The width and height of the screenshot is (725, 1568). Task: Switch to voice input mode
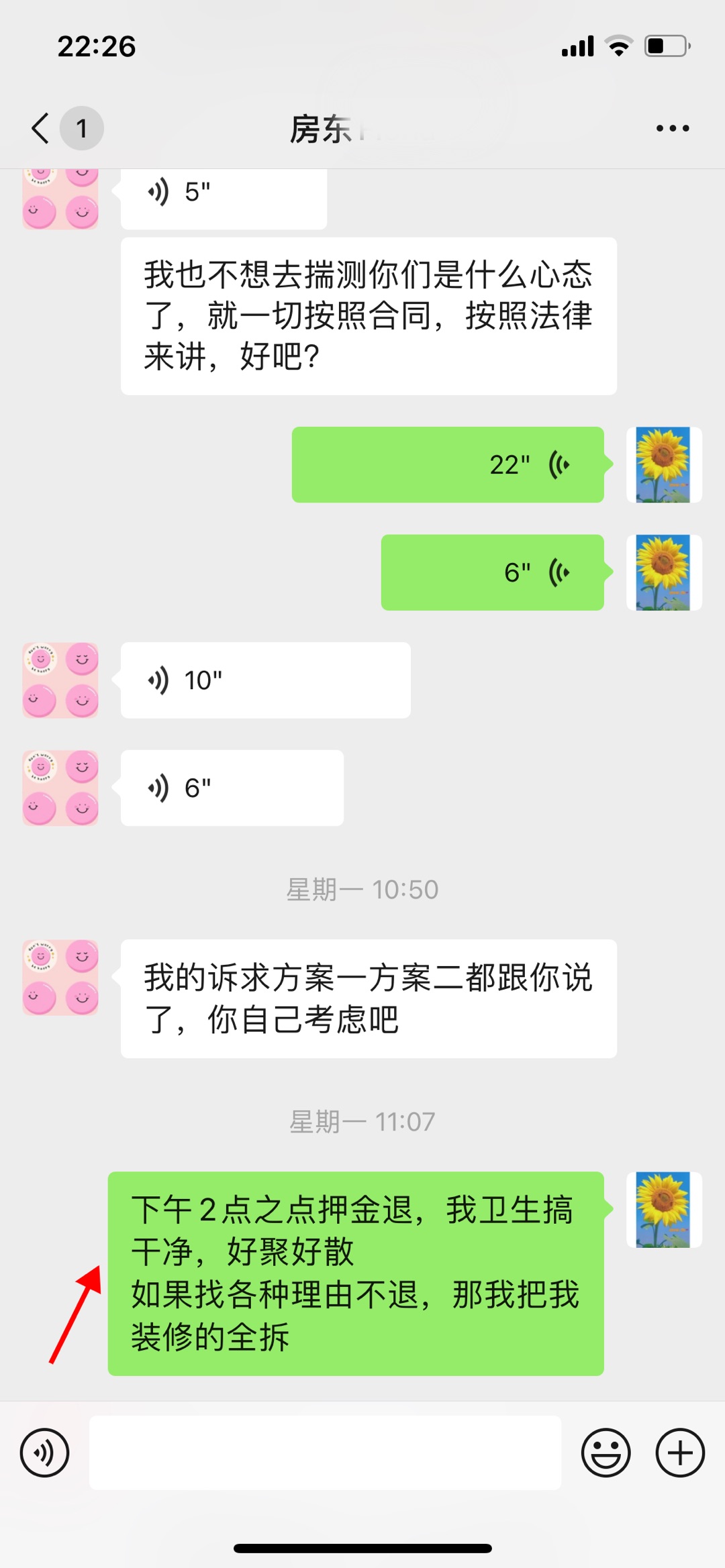(44, 1453)
